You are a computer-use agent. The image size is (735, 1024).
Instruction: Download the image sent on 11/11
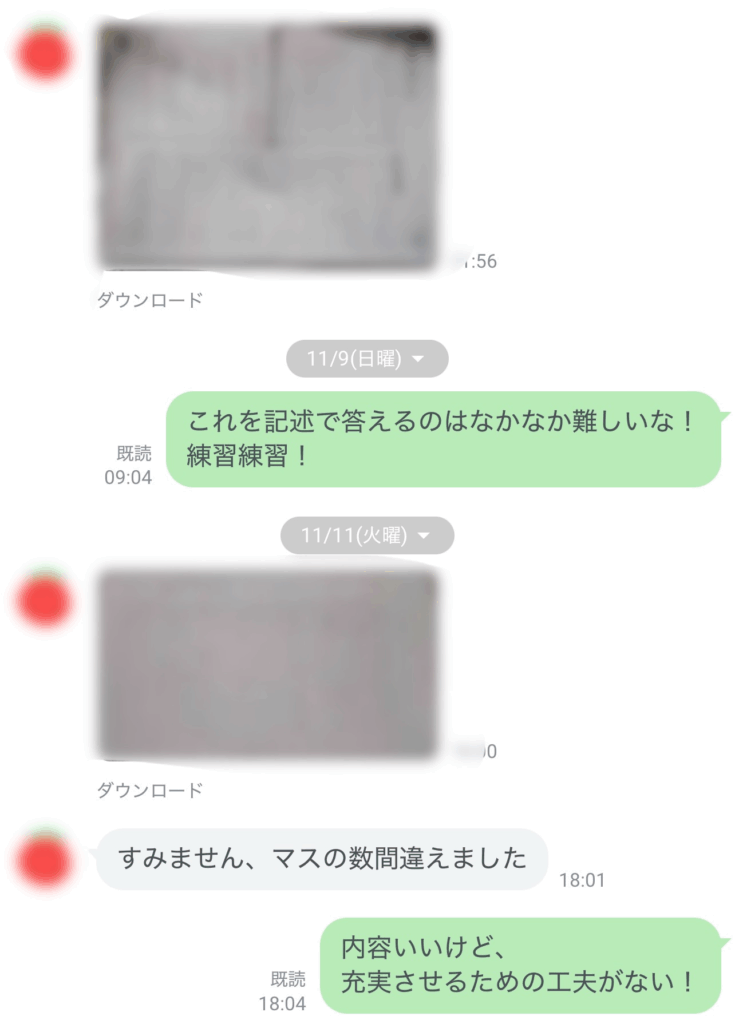pyautogui.click(x=150, y=790)
